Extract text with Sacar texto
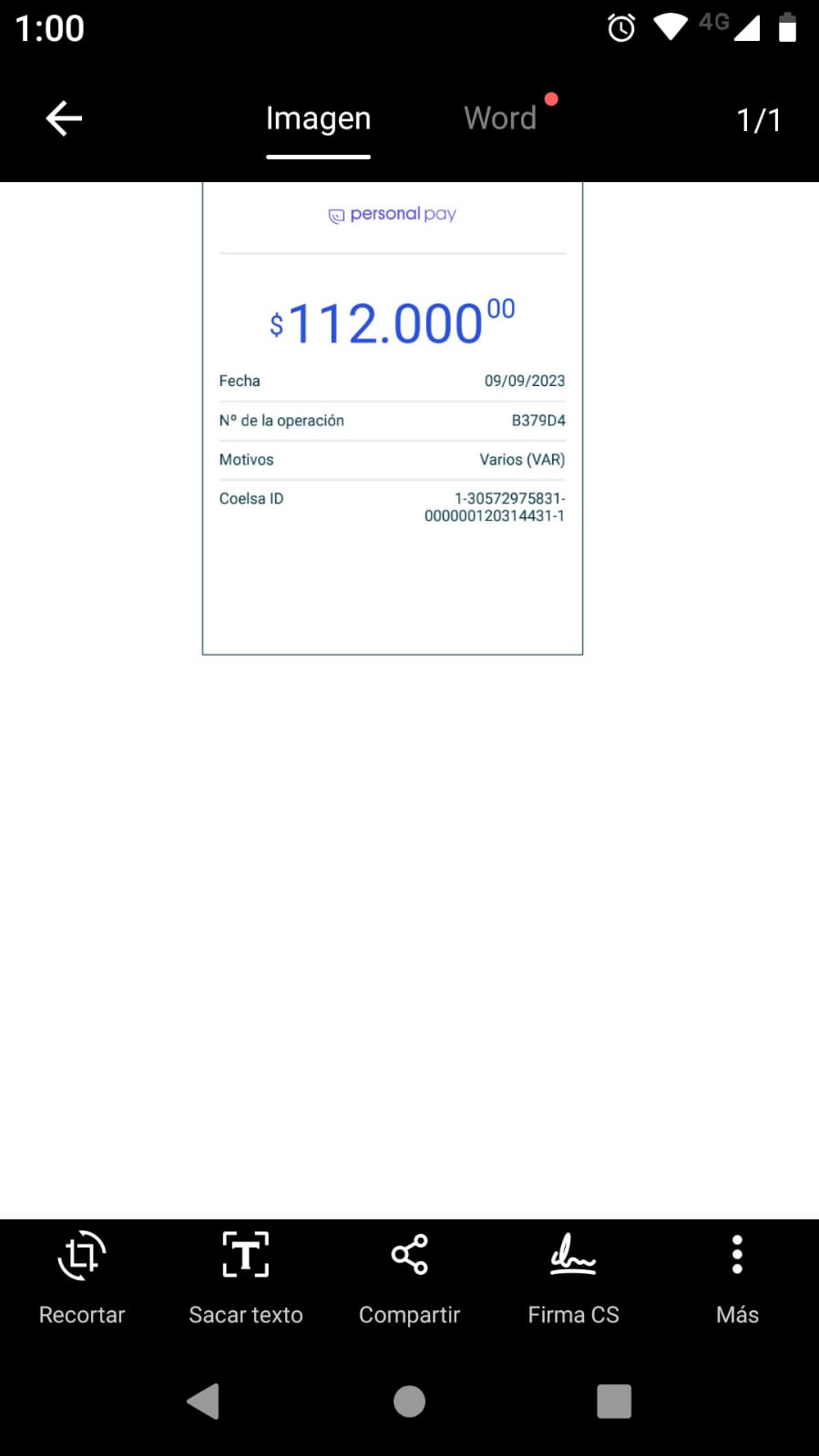Viewport: 819px width, 1456px height. click(245, 1277)
